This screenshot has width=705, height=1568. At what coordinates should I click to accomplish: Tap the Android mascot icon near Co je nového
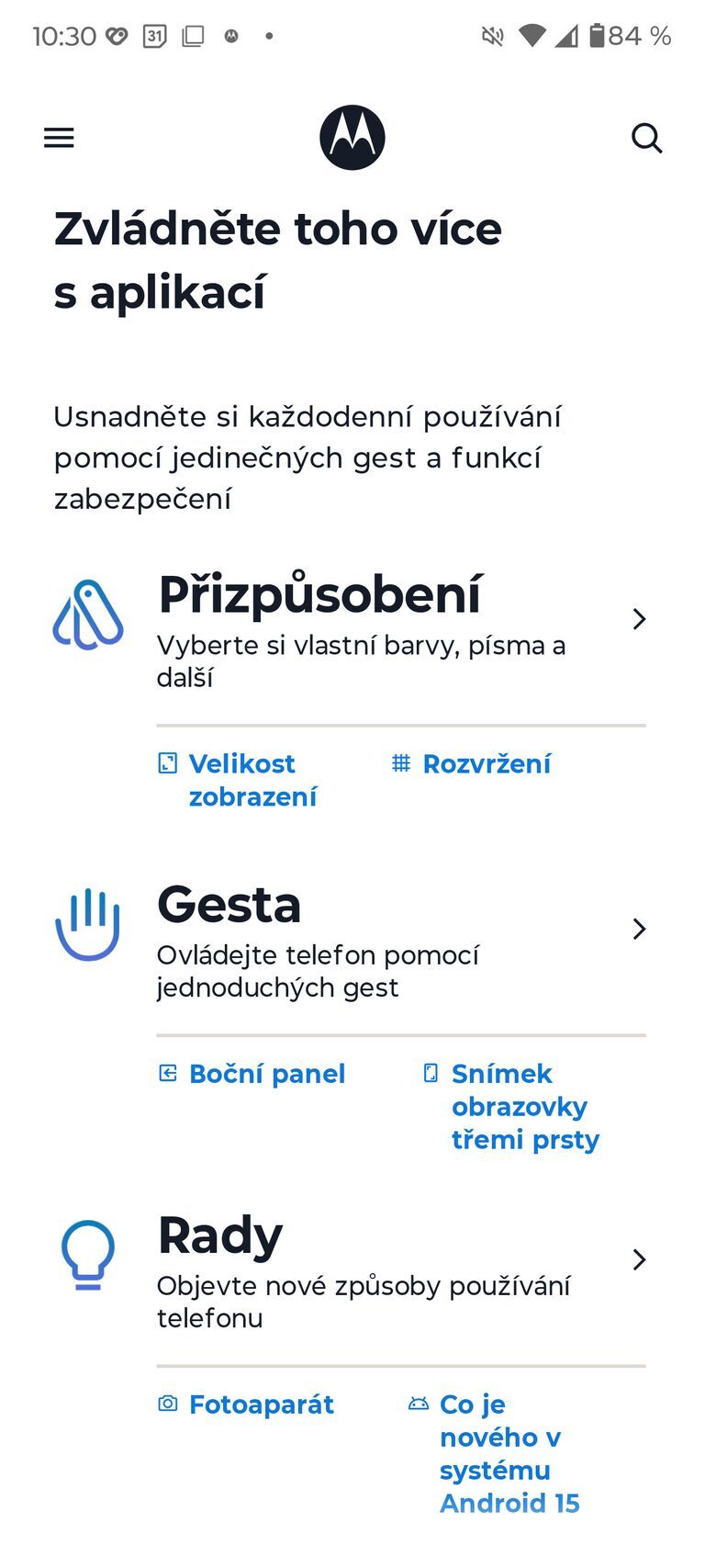point(419,1403)
